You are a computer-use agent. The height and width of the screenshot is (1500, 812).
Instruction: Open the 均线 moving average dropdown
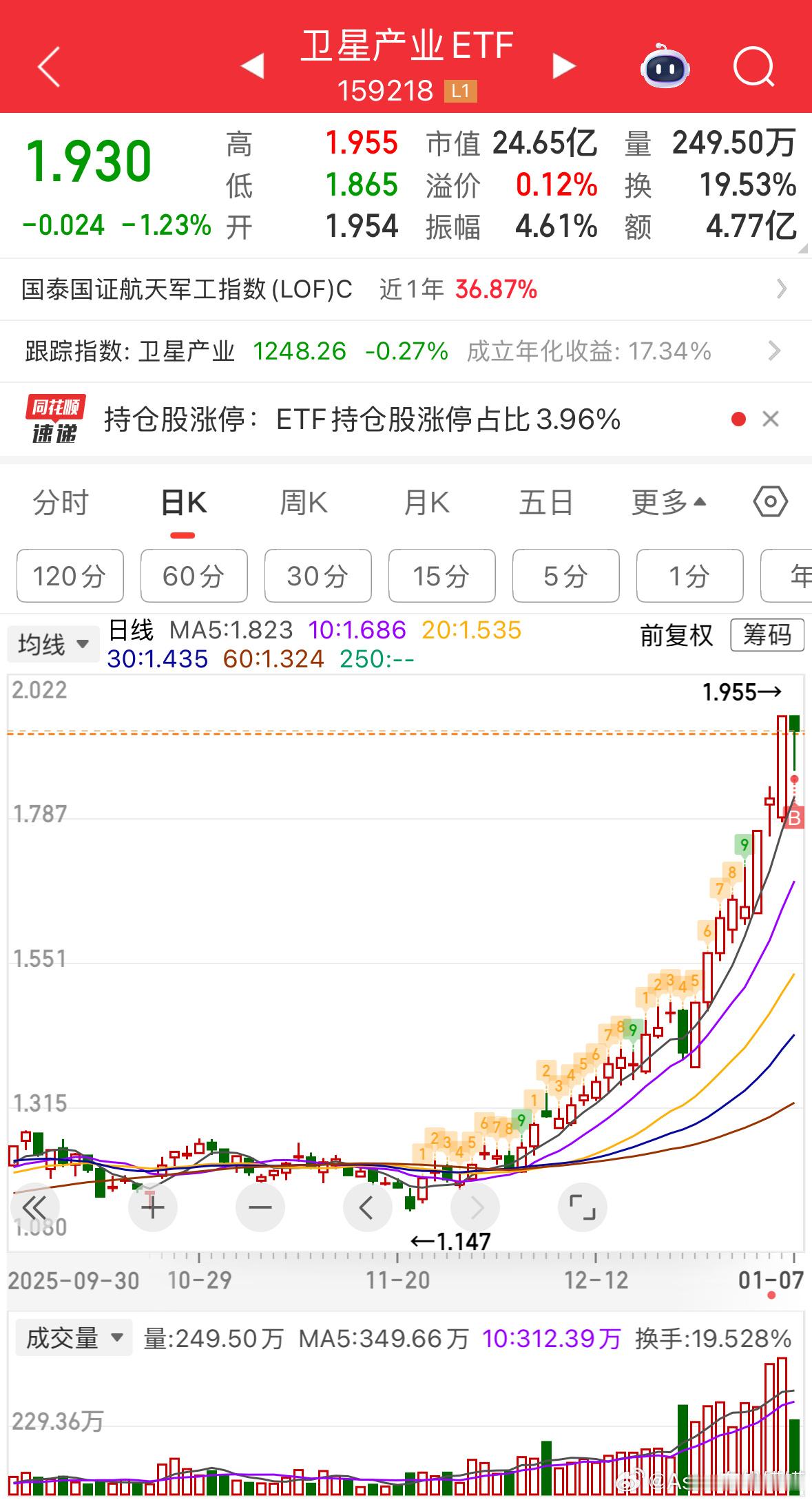(x=52, y=643)
